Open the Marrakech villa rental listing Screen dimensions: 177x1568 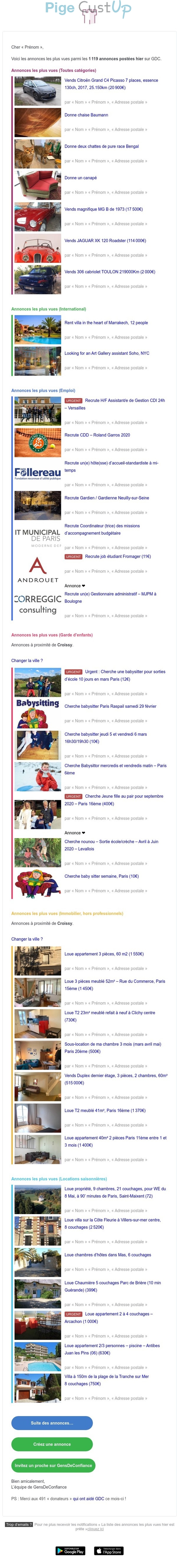(106, 323)
